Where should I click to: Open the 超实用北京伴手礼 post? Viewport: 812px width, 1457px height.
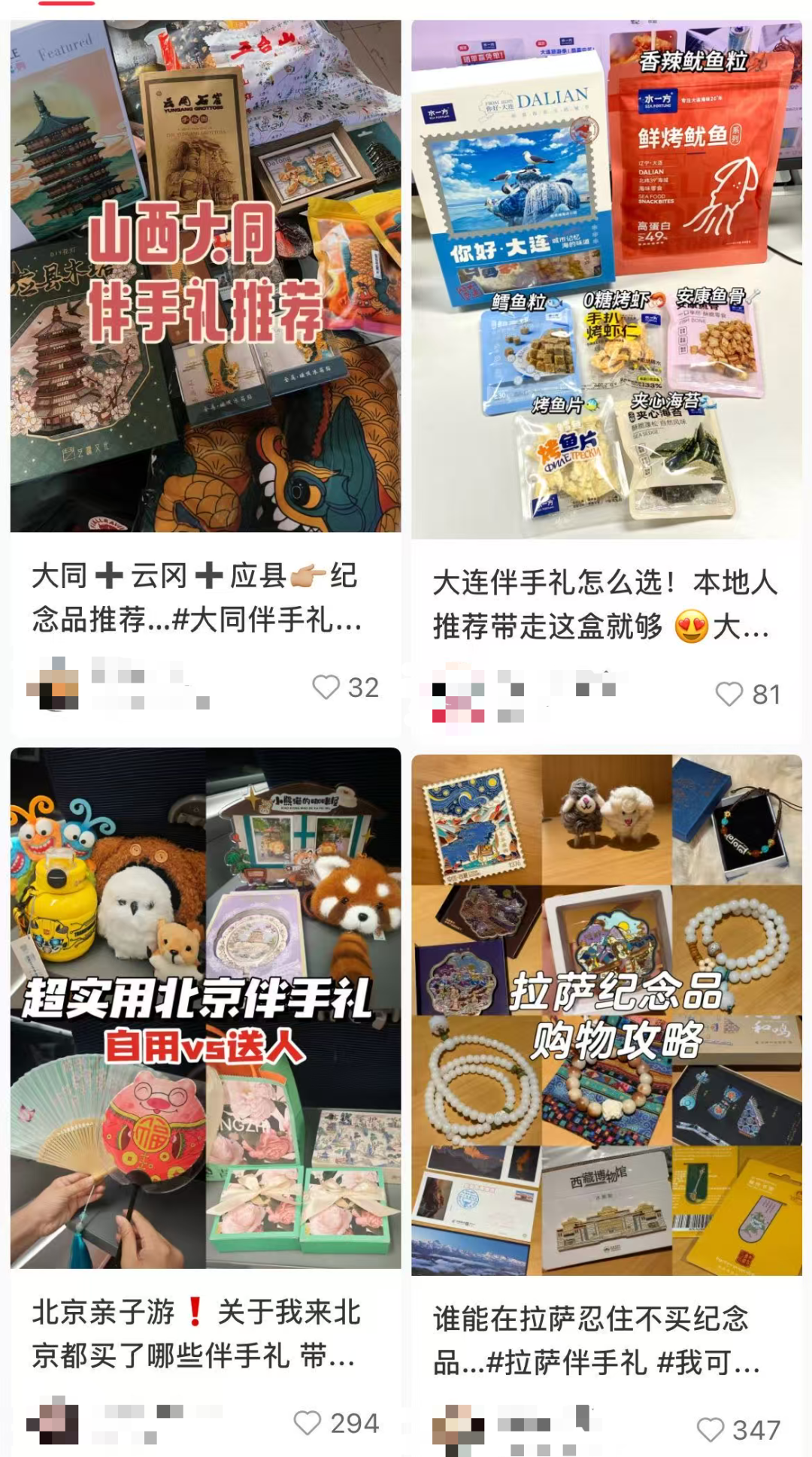tap(205, 1007)
